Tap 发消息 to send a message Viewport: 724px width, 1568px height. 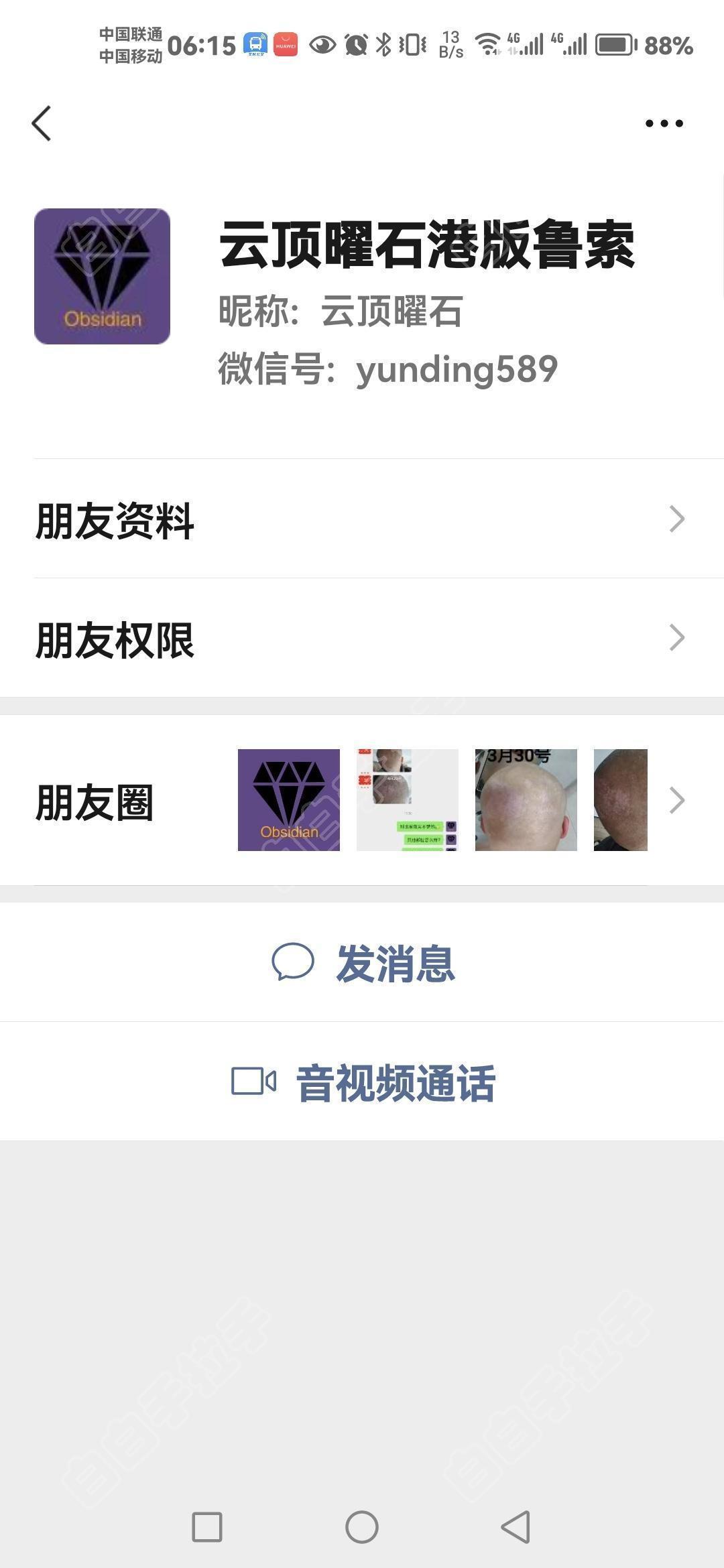click(x=363, y=964)
